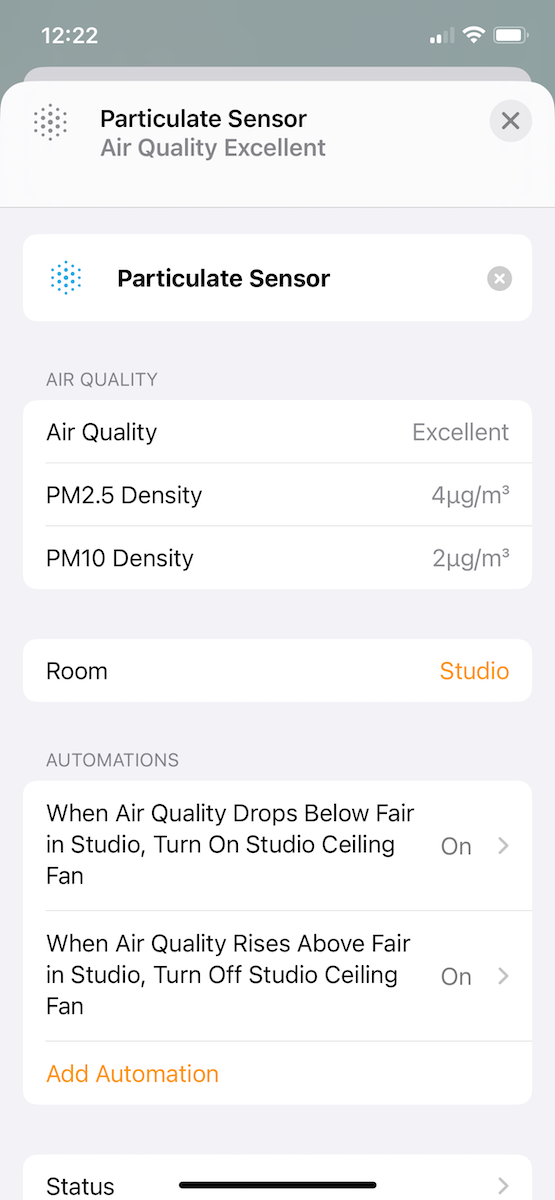Open the Drops Below Fair automation
Screen dimensions: 555x1200
click(277, 846)
